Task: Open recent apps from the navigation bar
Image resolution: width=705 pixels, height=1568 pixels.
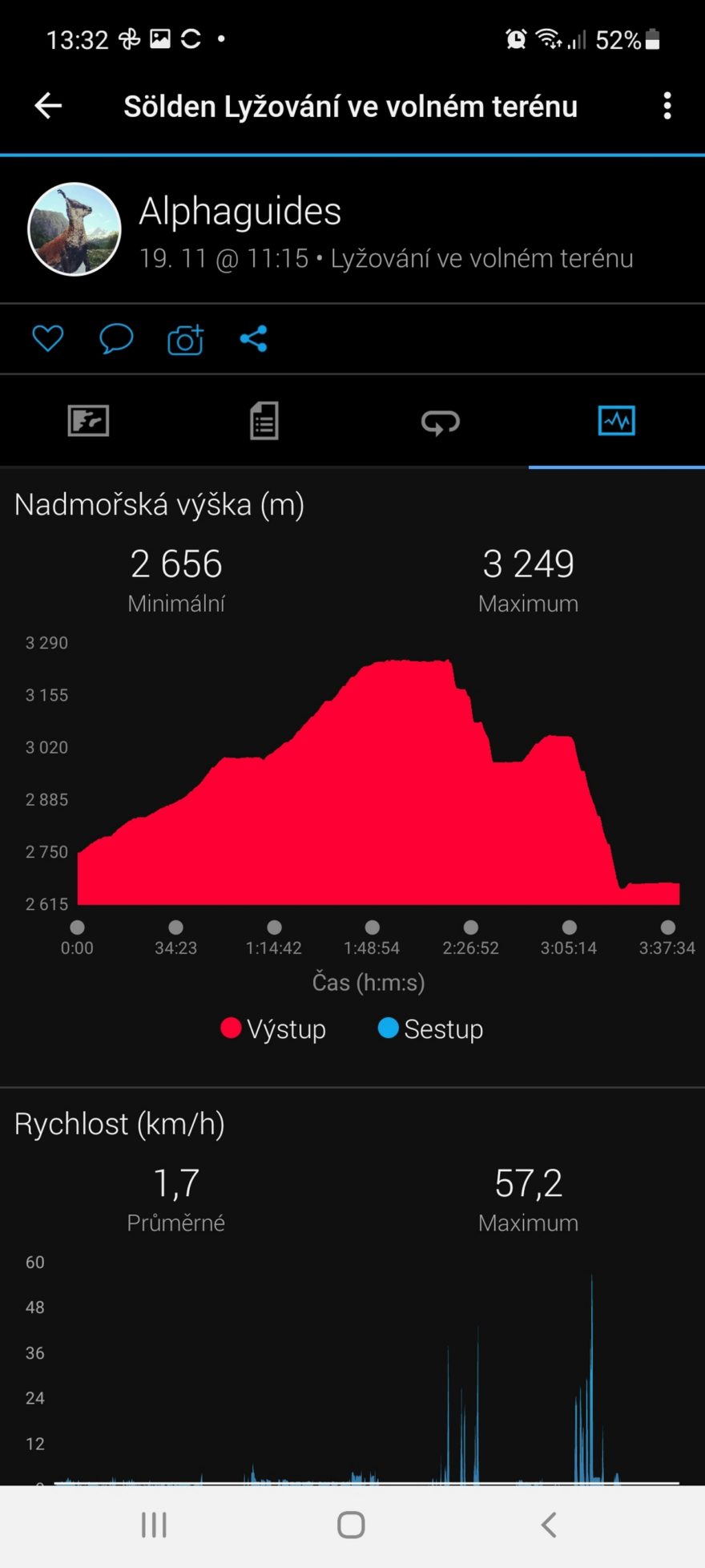Action: pos(152,1525)
